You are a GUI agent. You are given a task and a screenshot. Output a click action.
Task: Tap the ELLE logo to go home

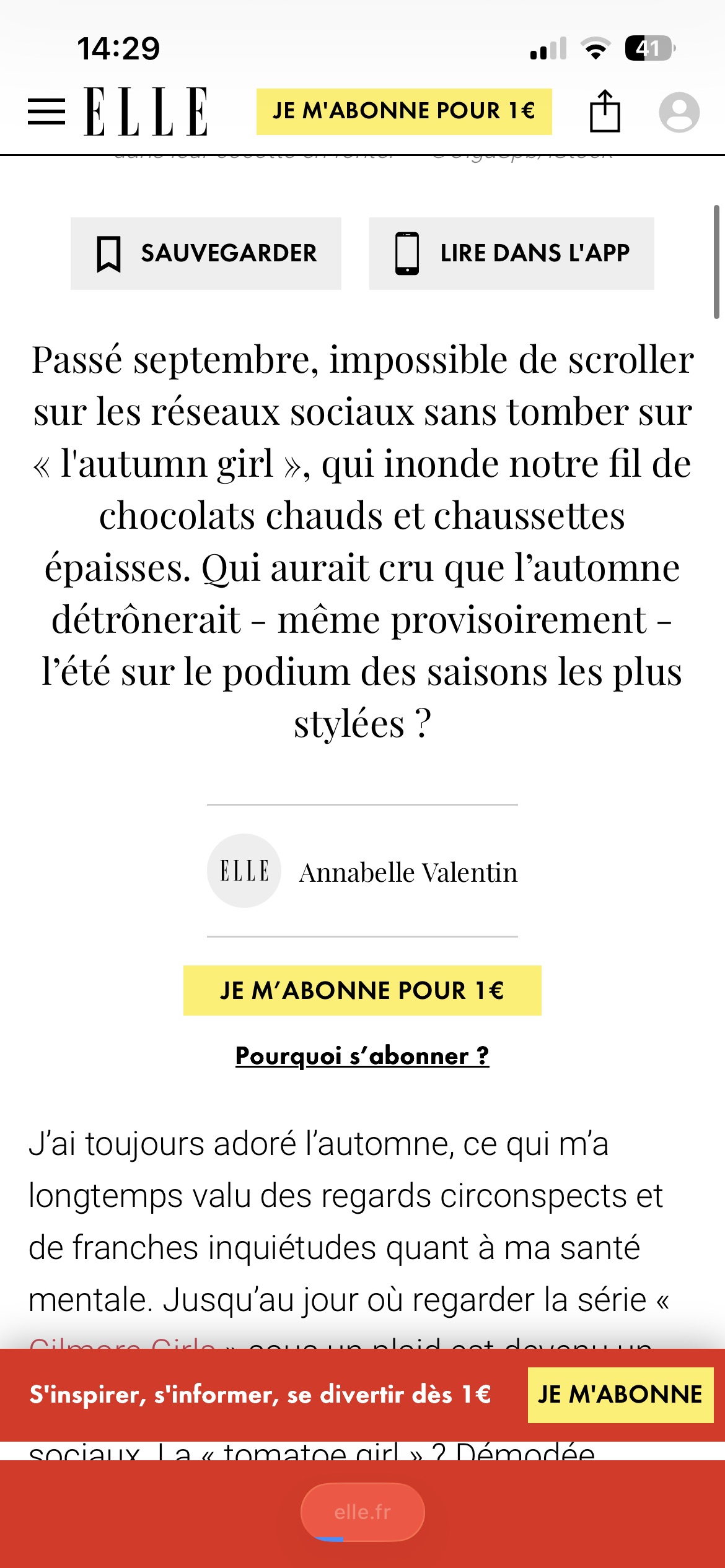click(x=146, y=111)
